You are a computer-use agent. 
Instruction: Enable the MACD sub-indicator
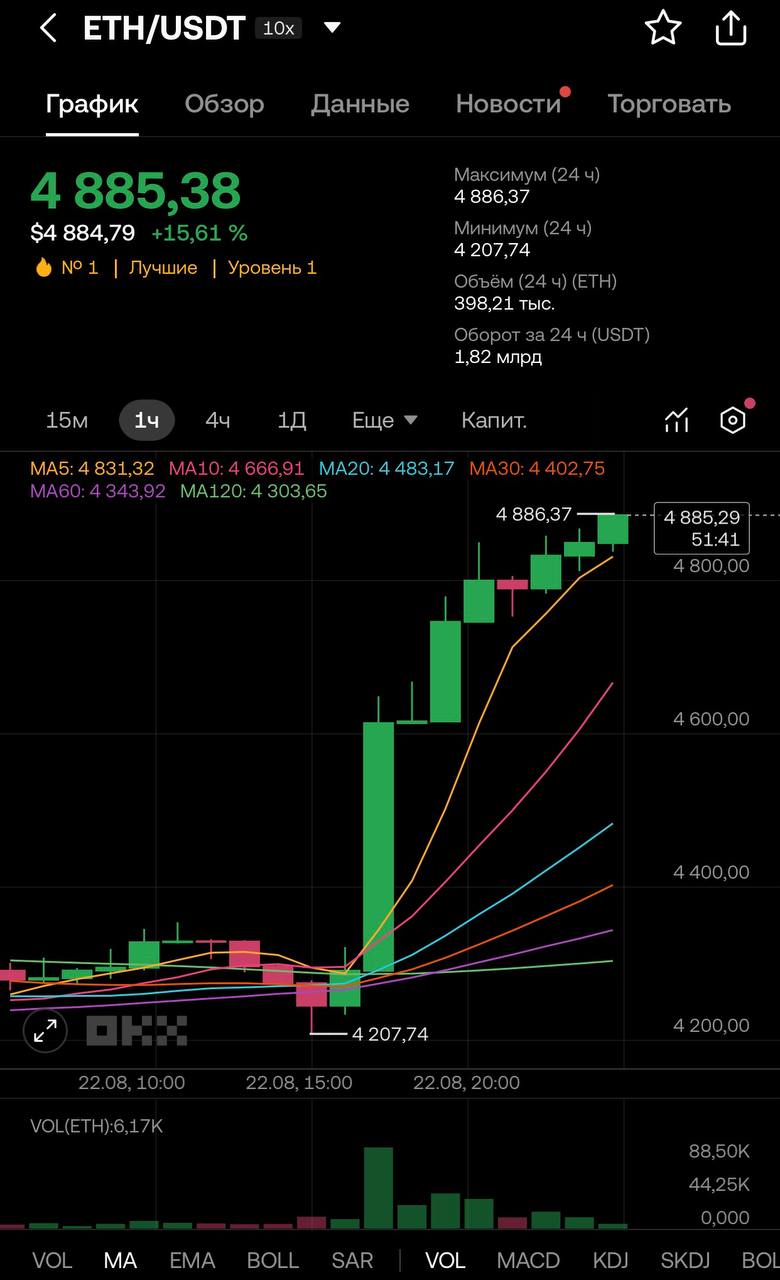(528, 1260)
